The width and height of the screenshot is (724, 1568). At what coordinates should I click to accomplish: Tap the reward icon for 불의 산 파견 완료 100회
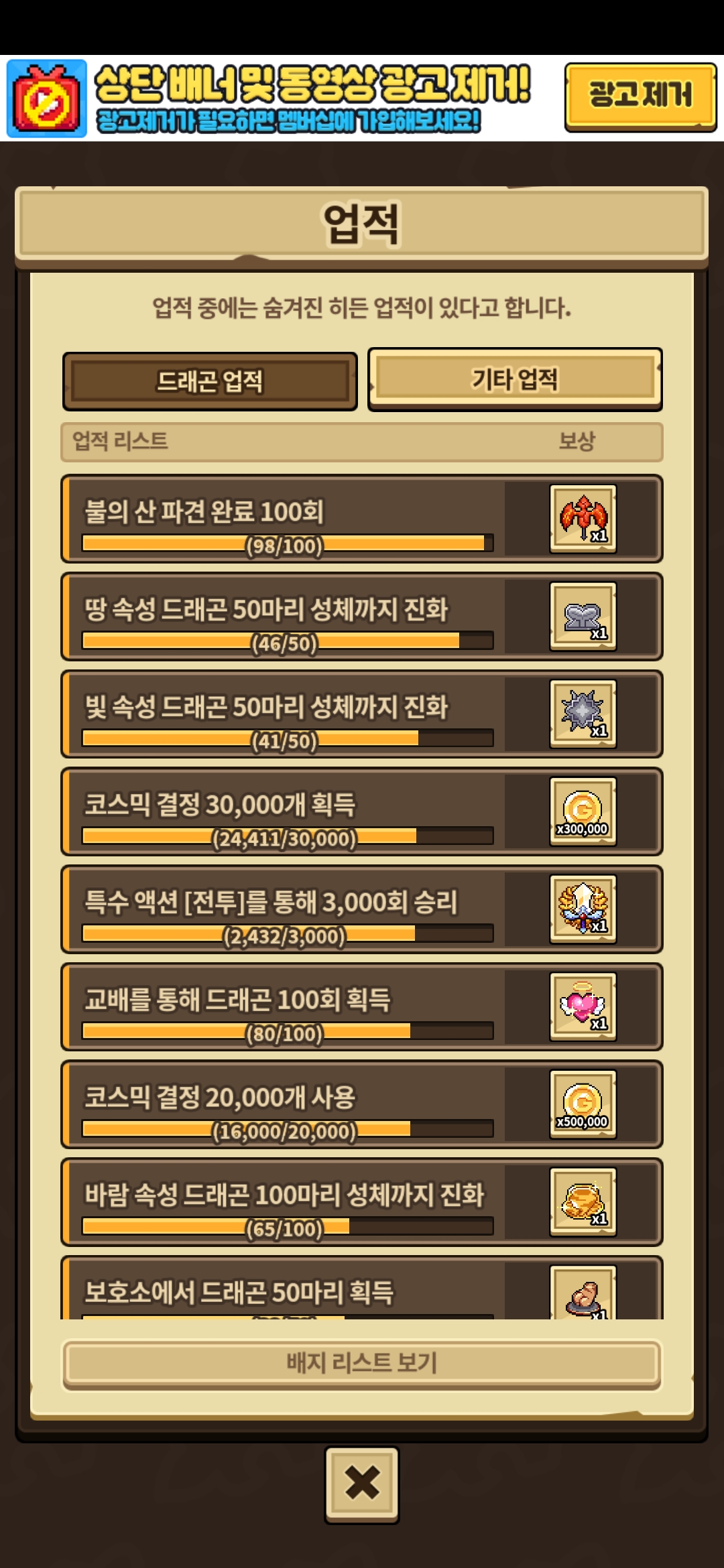click(x=583, y=519)
